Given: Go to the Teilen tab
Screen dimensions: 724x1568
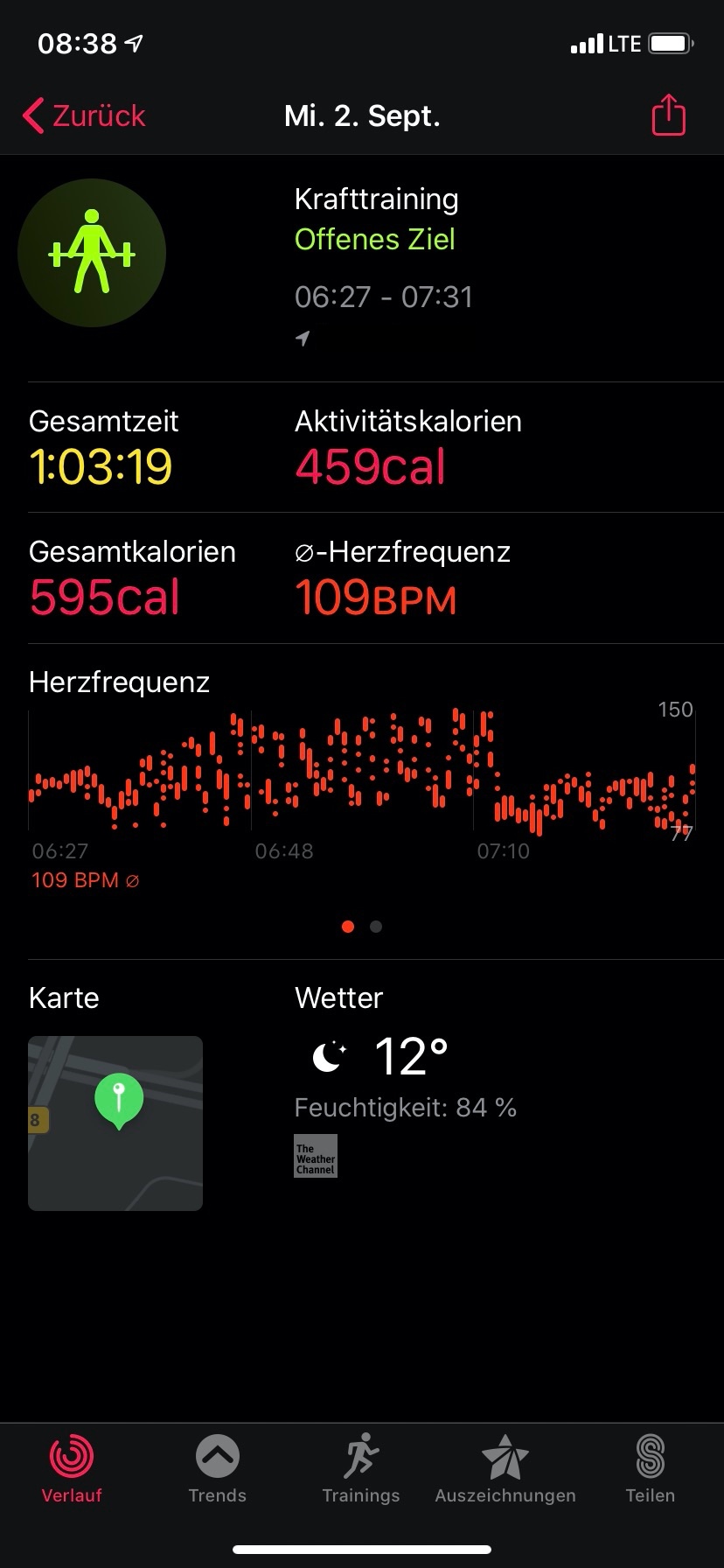Looking at the screenshot, I should click(650, 1468).
